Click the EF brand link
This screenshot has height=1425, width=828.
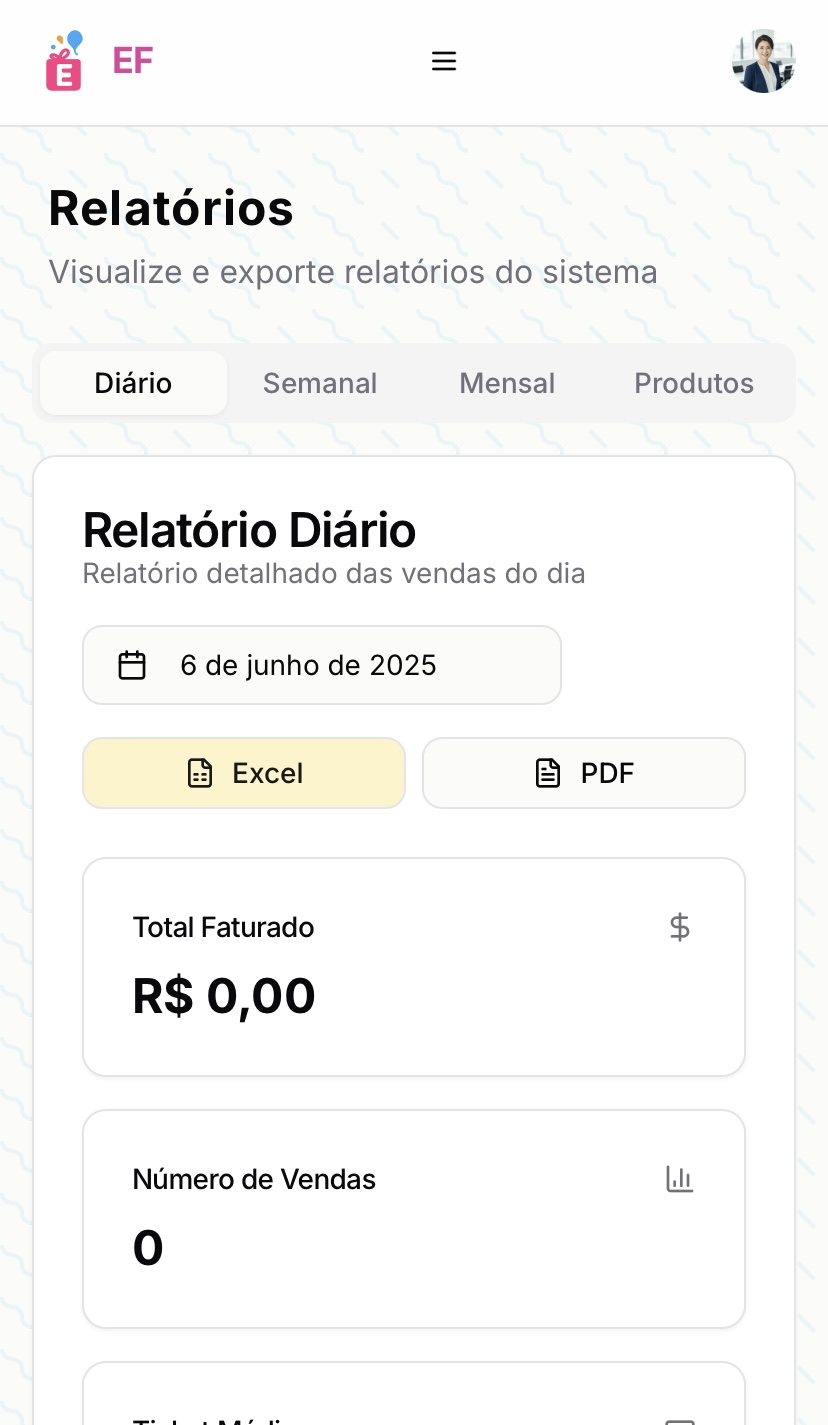tap(131, 62)
